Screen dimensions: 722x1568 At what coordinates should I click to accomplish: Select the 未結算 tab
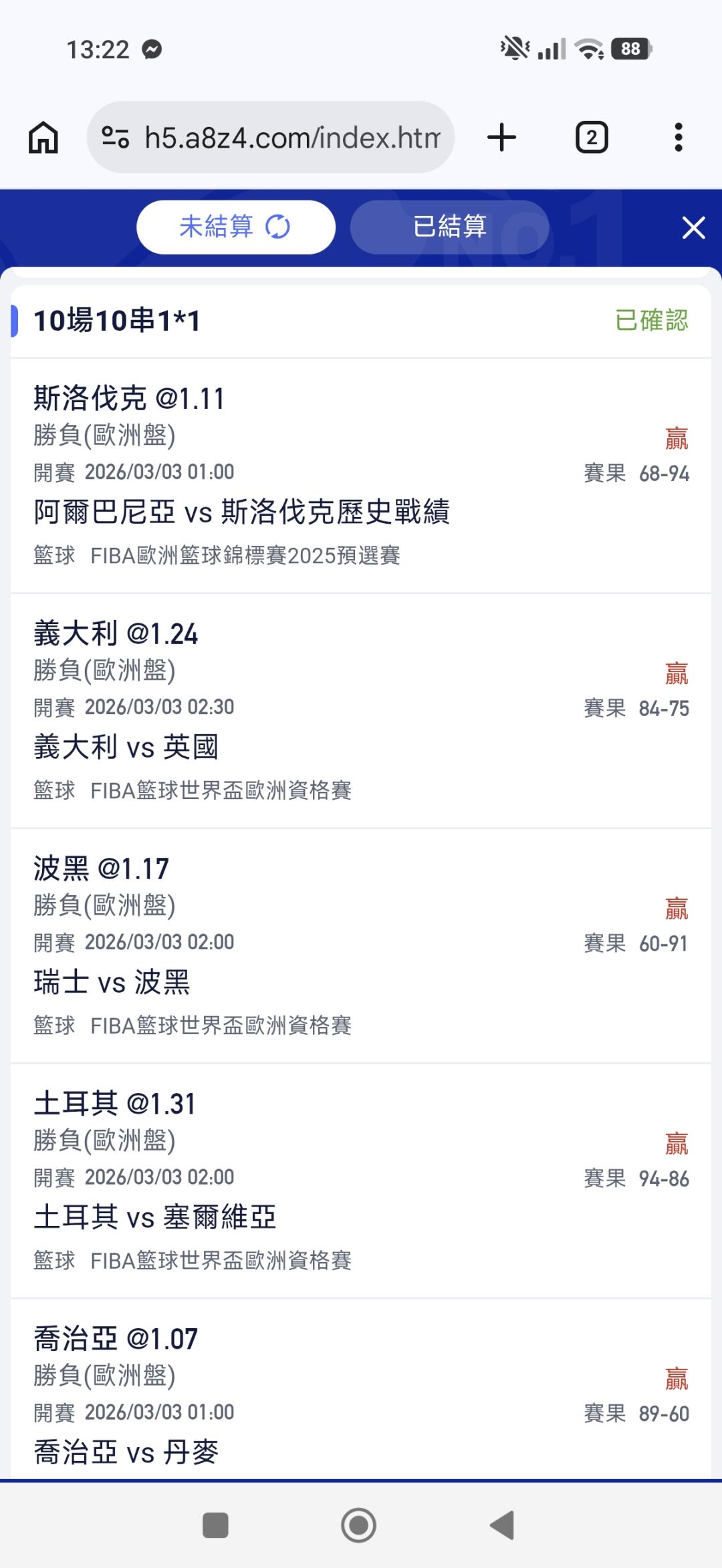[235, 227]
